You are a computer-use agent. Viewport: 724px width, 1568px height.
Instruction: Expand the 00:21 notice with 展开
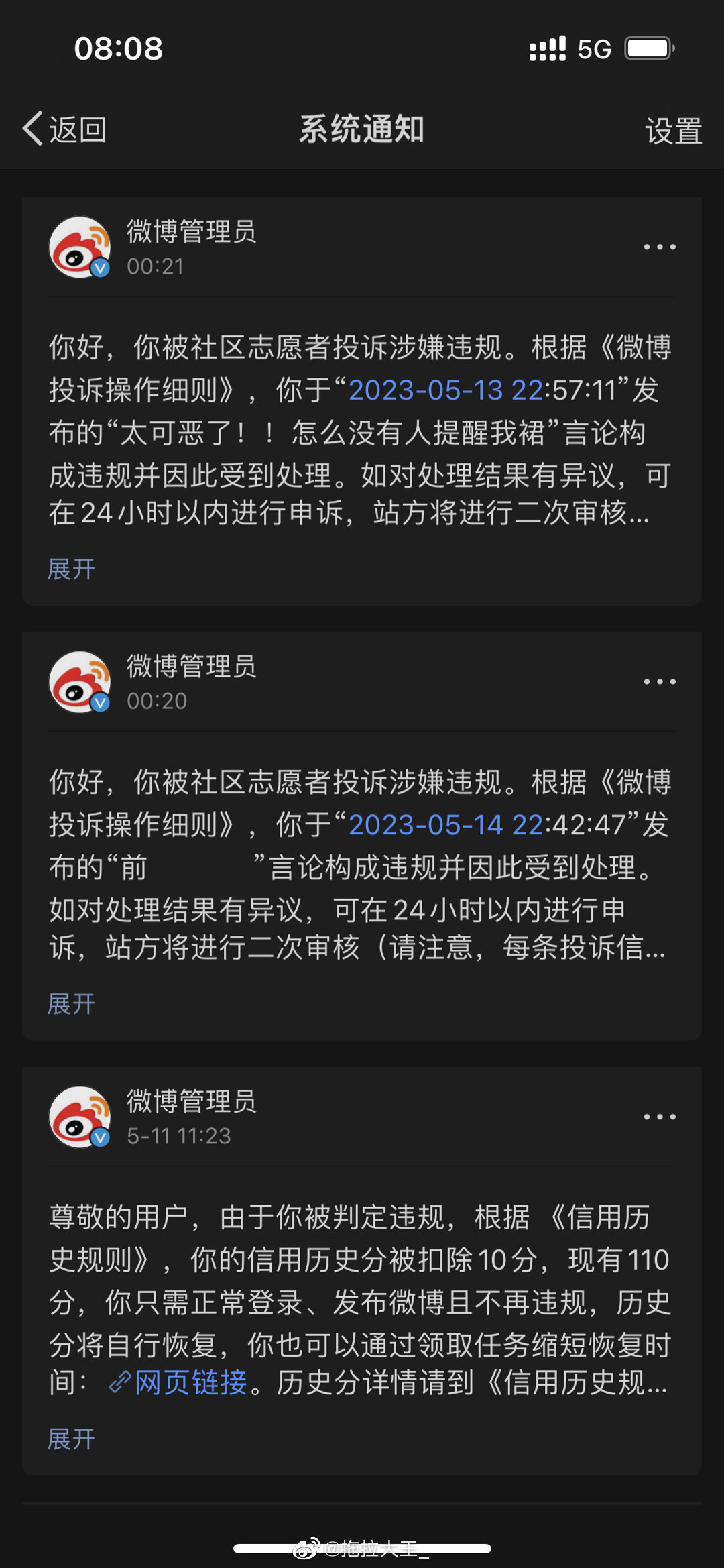pos(71,569)
